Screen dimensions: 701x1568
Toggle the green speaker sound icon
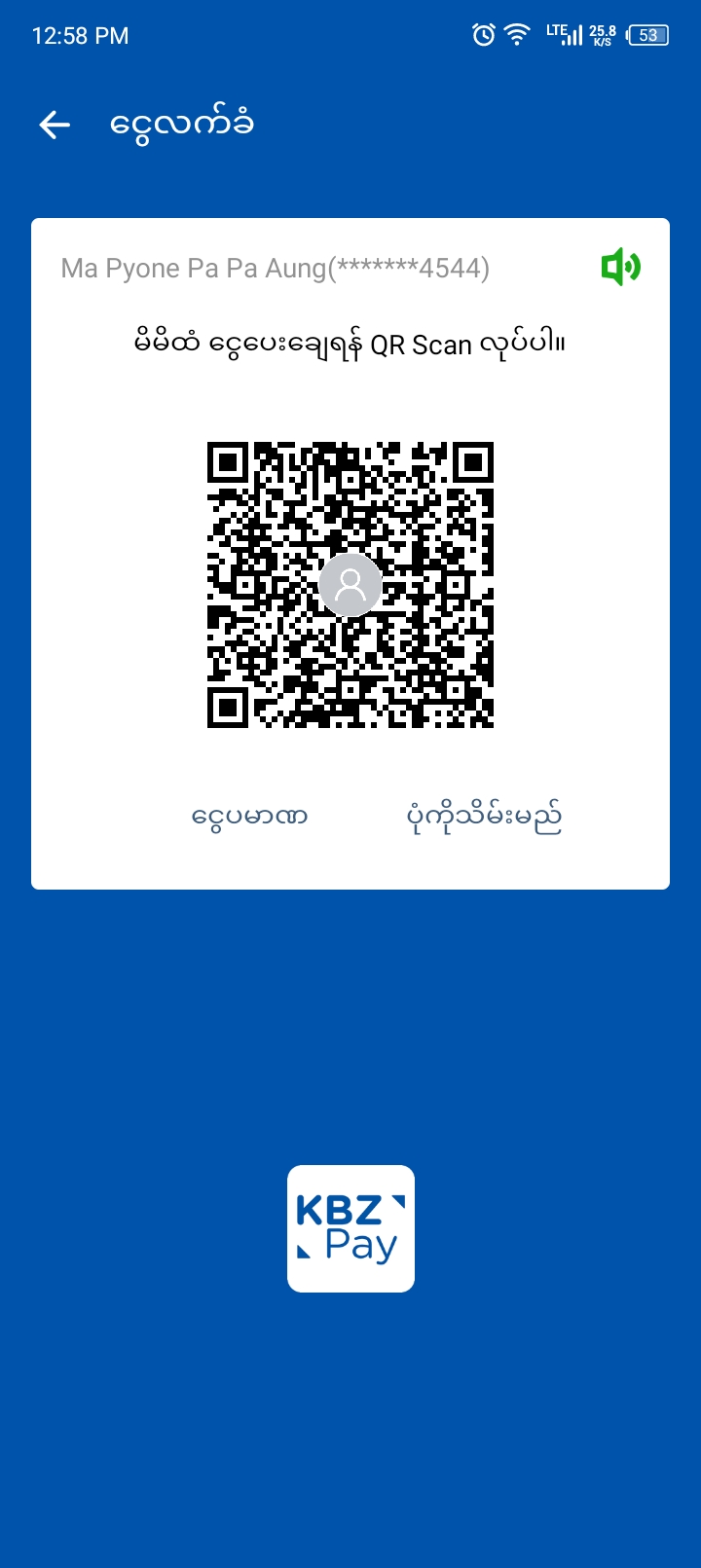[x=620, y=267]
